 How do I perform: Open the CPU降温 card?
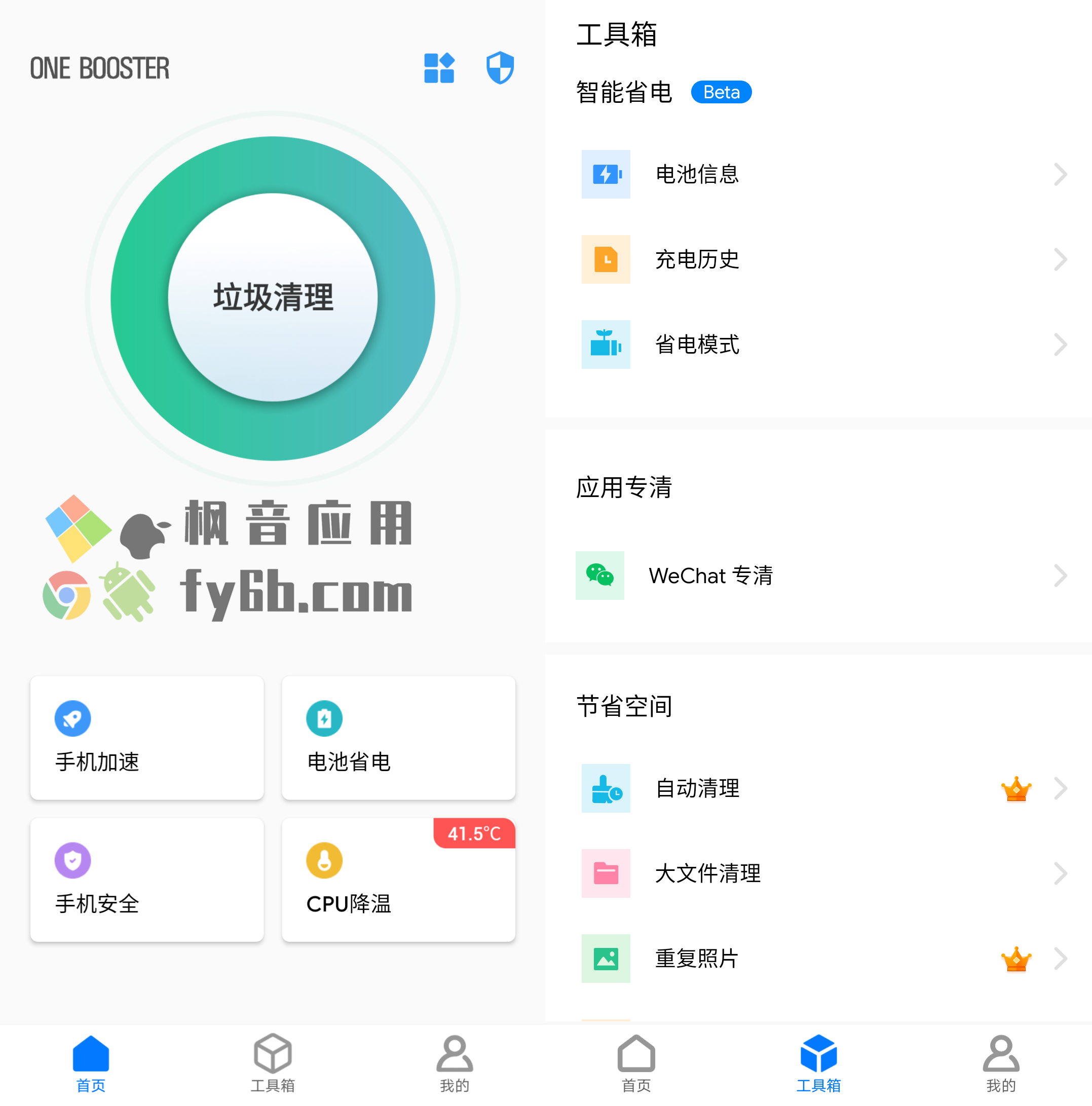pyautogui.click(x=399, y=880)
